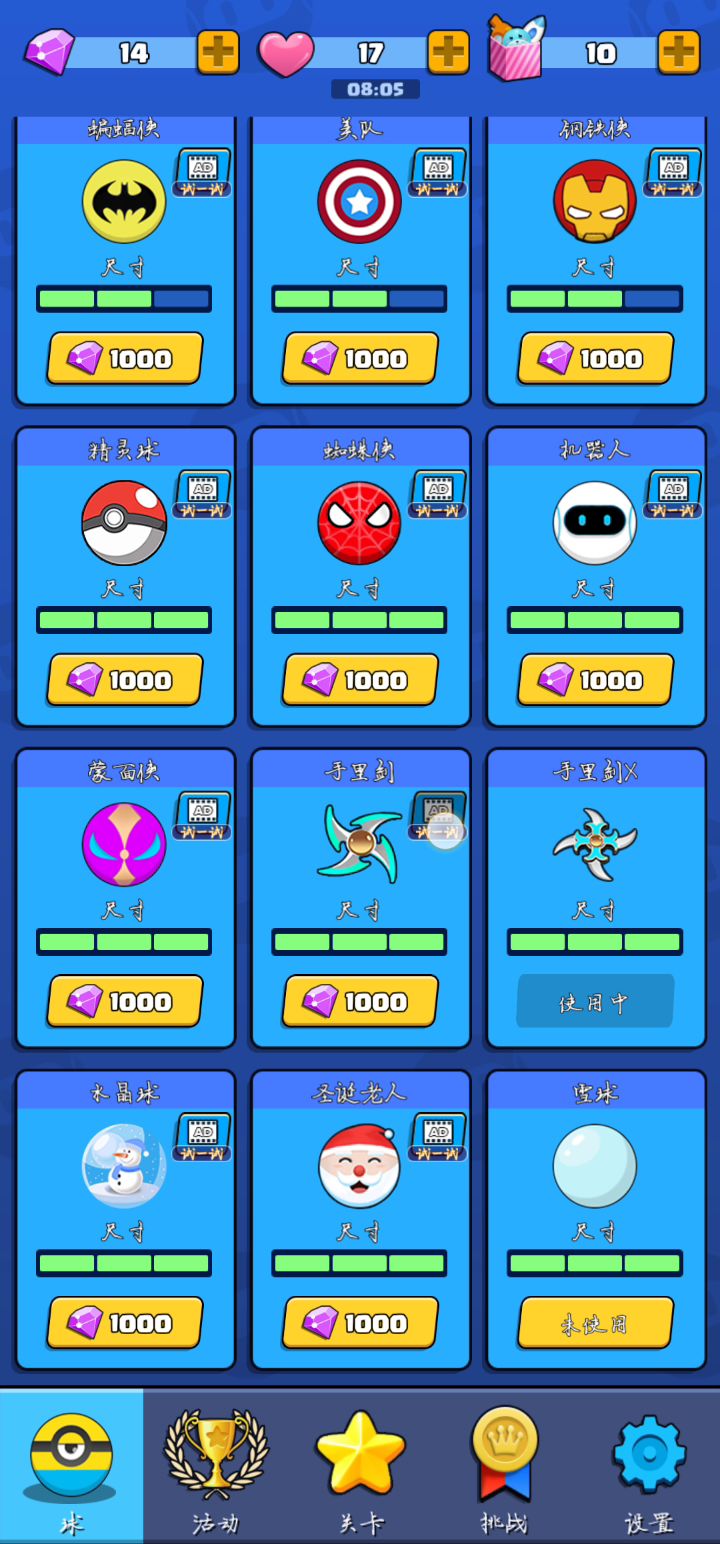Viewport: 720px width, 1544px height.
Task: Open the 关卡 levels tab
Action: 360,1466
